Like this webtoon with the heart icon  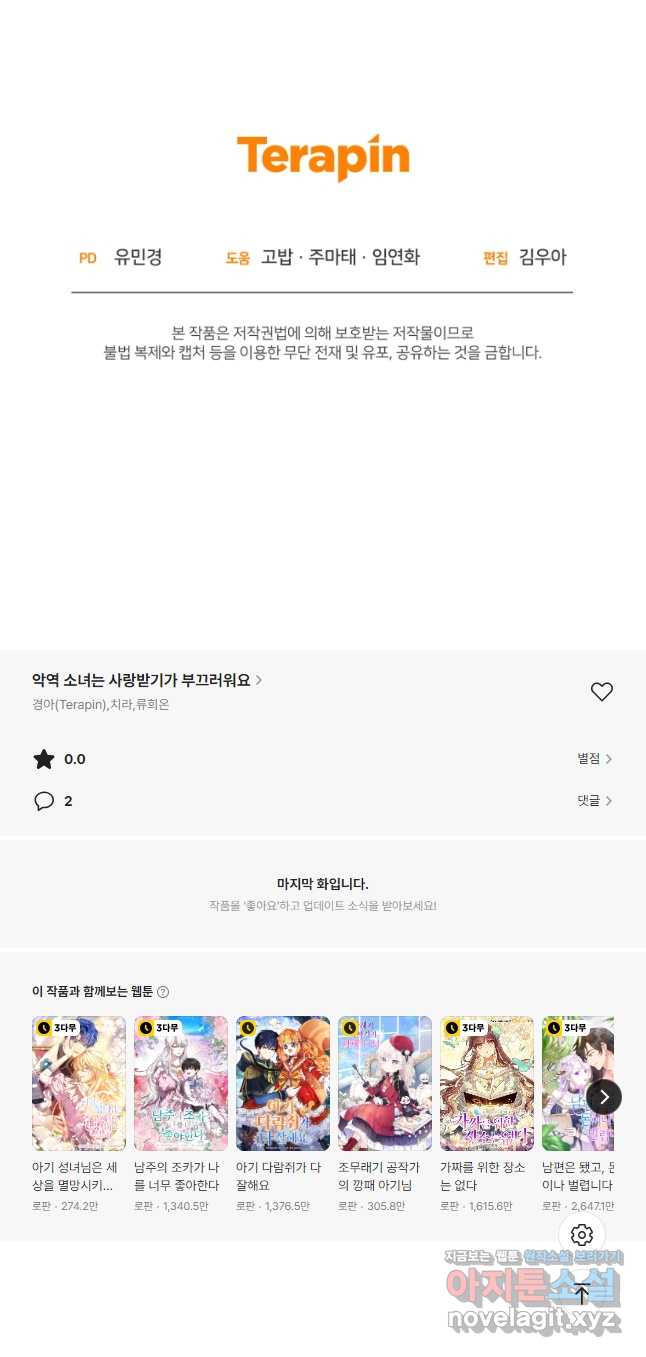[601, 692]
